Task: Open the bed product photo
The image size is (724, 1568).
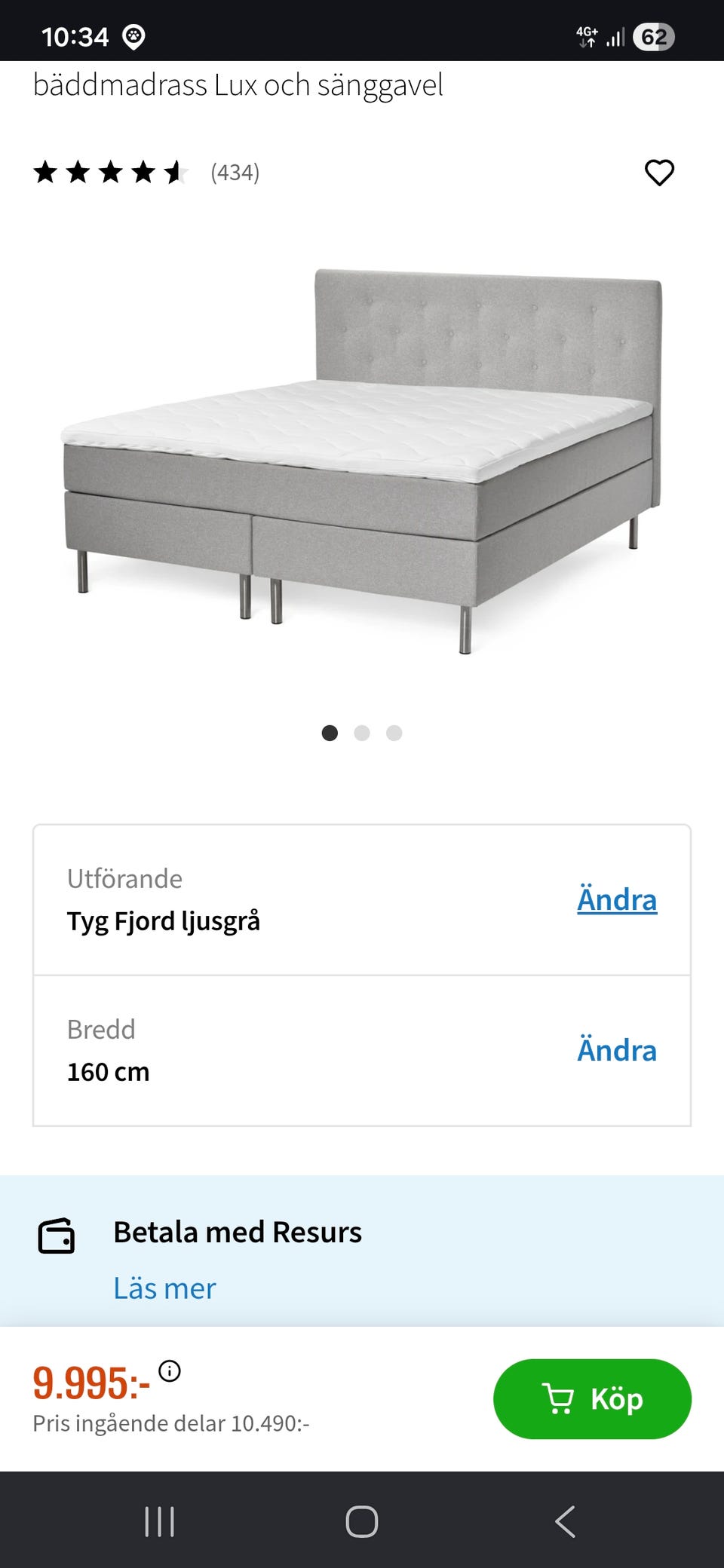Action: click(362, 460)
